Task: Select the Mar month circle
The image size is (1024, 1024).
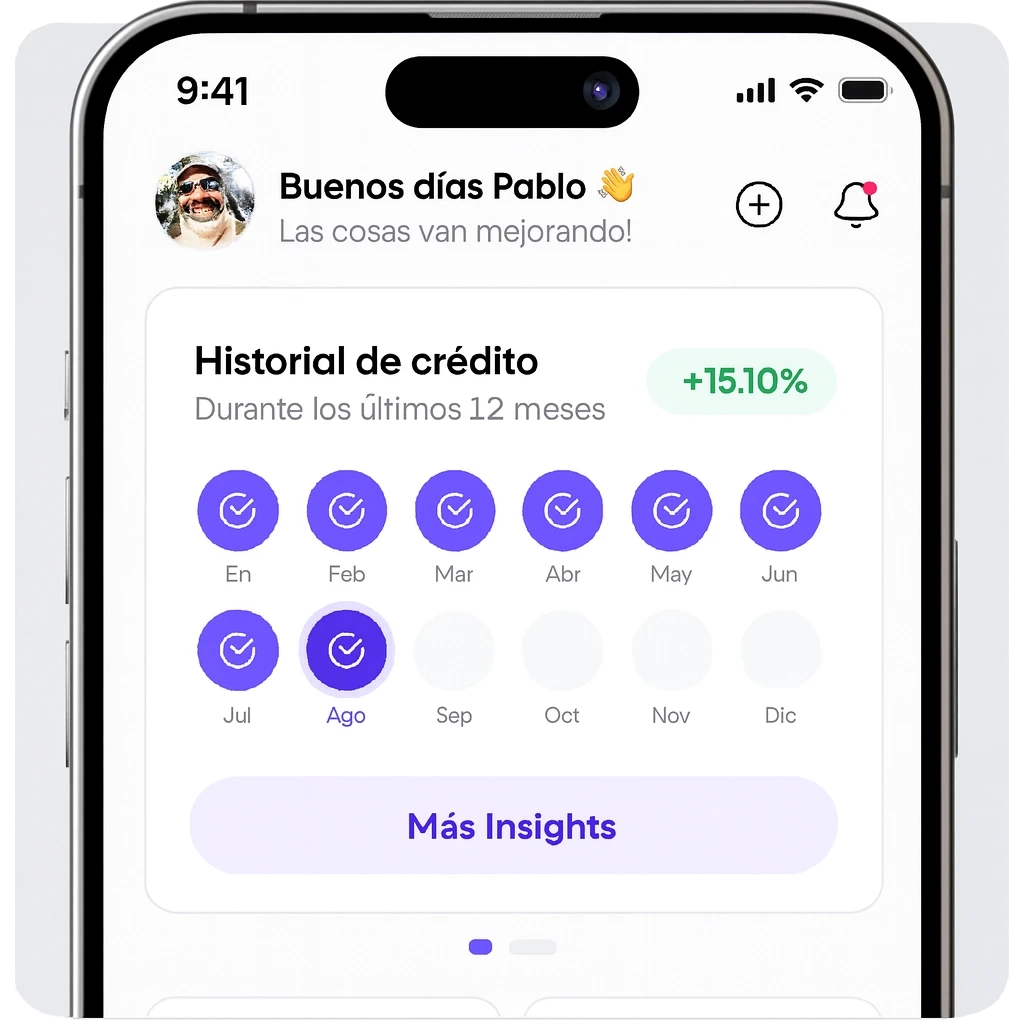Action: 455,510
